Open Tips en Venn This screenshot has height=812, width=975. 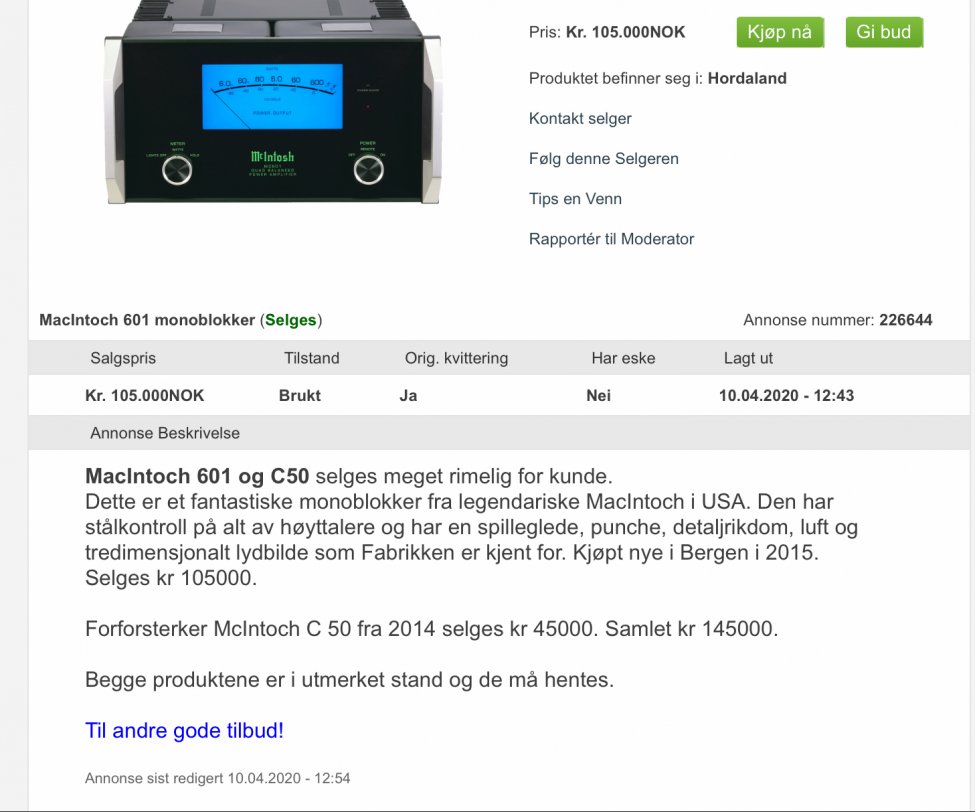(575, 199)
